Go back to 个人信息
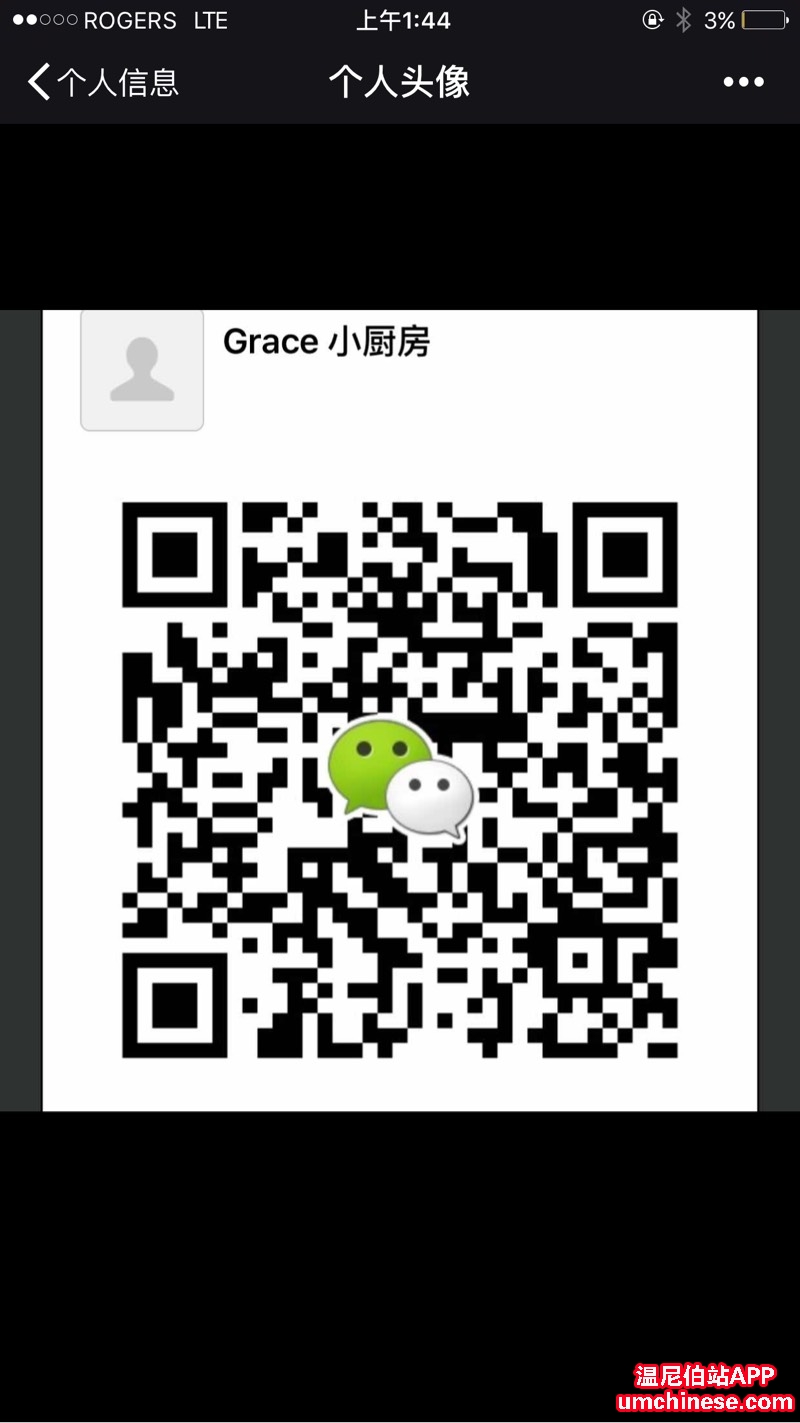Viewport: 800px width, 1423px height. [103, 82]
